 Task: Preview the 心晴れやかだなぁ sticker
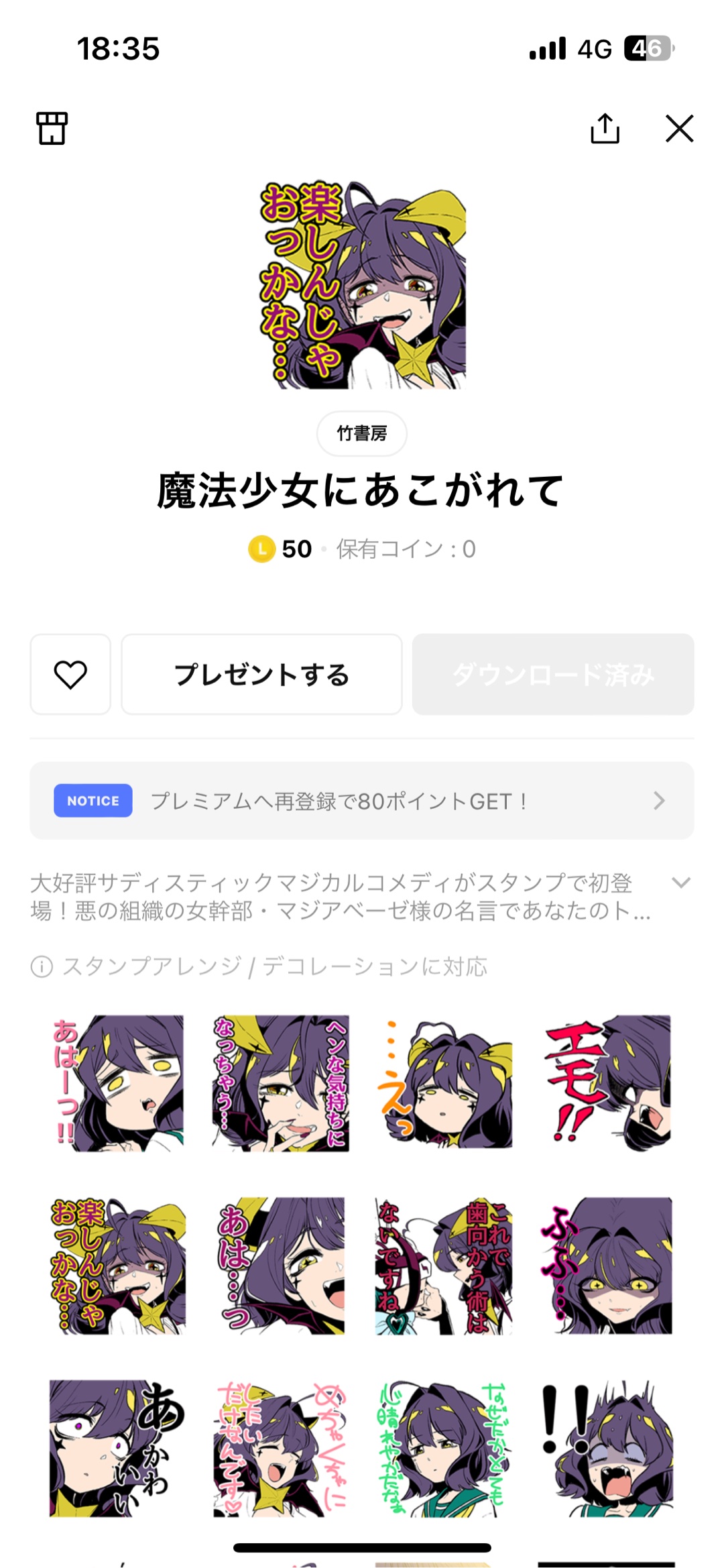(x=444, y=1448)
